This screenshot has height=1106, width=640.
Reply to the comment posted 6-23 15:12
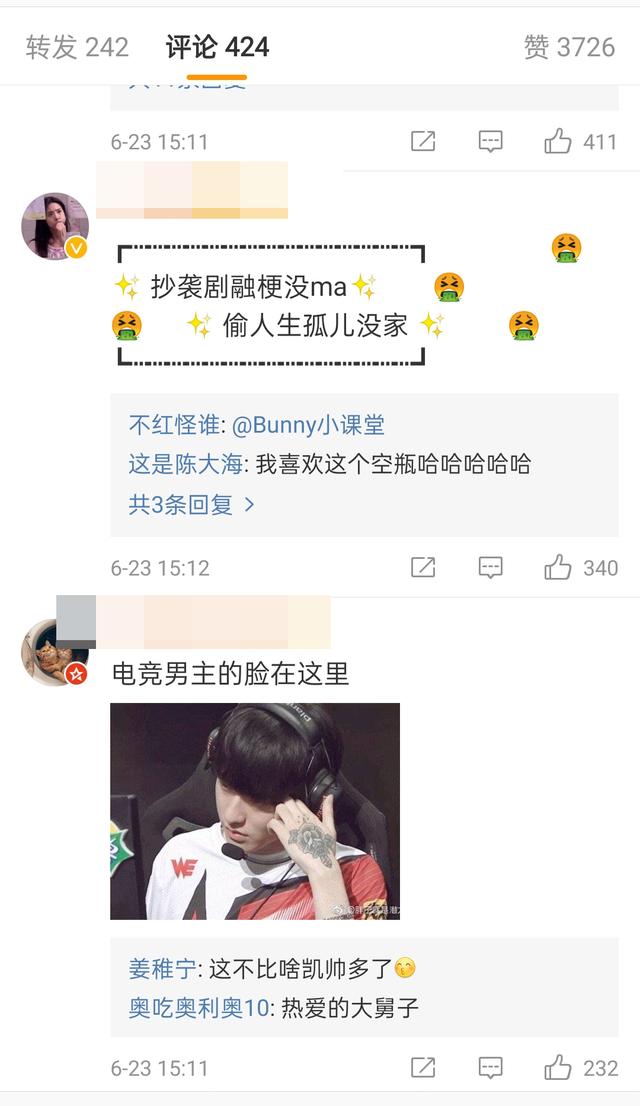click(490, 568)
